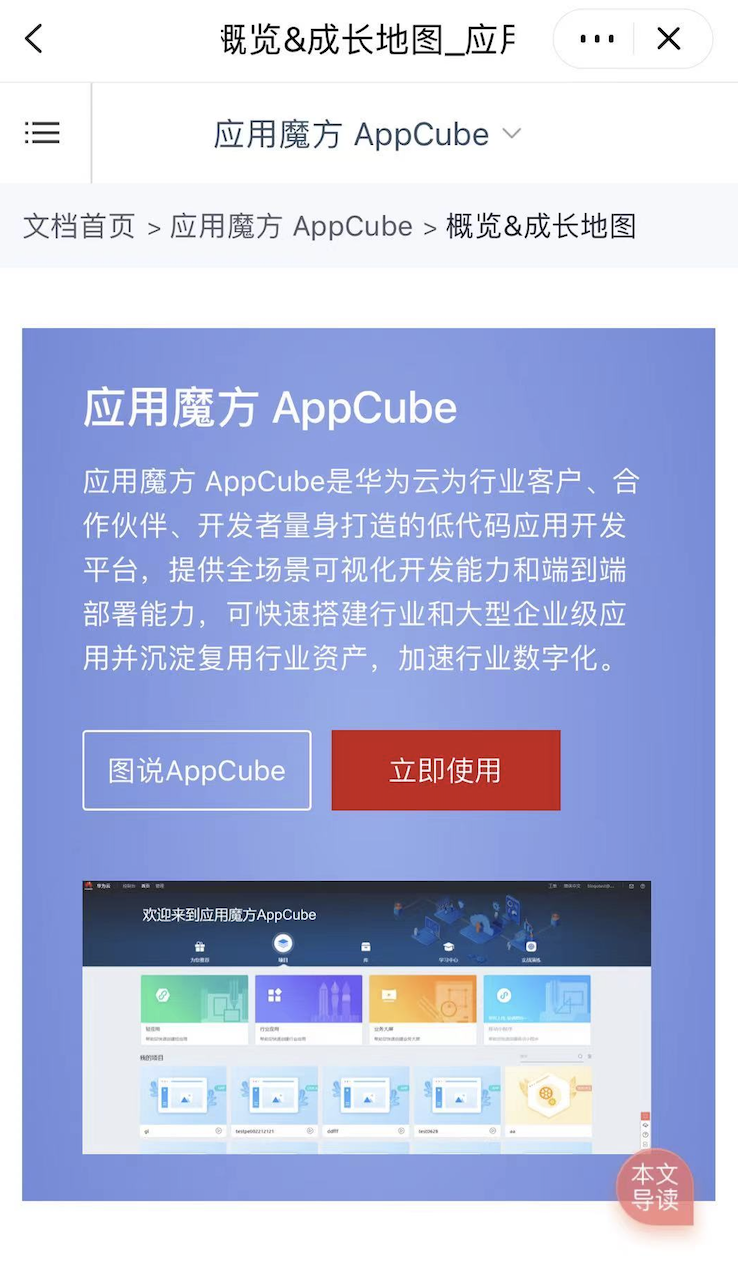This screenshot has width=738, height=1284.
Task: Tap the red 立即使用 button
Action: 445,770
